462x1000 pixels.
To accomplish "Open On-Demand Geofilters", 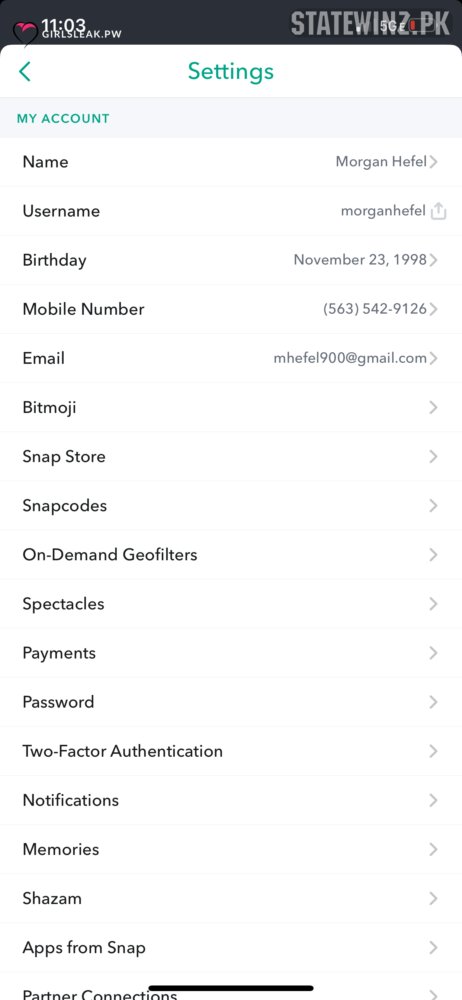I will point(231,555).
